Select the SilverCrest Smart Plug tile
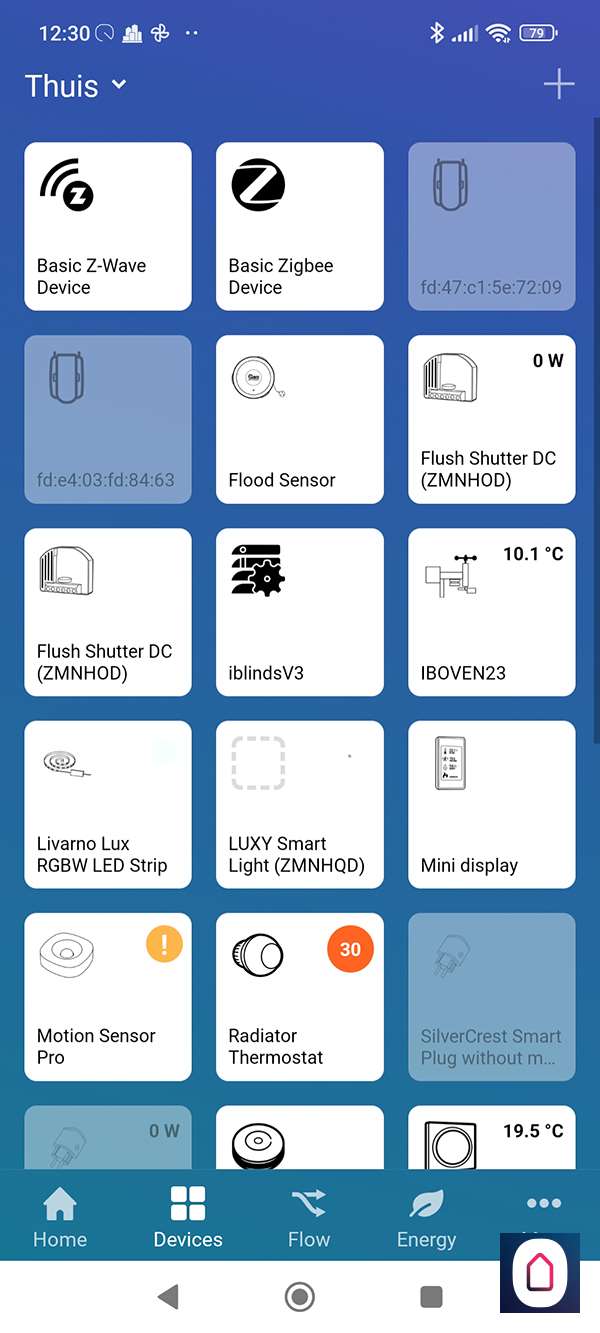 [492, 997]
